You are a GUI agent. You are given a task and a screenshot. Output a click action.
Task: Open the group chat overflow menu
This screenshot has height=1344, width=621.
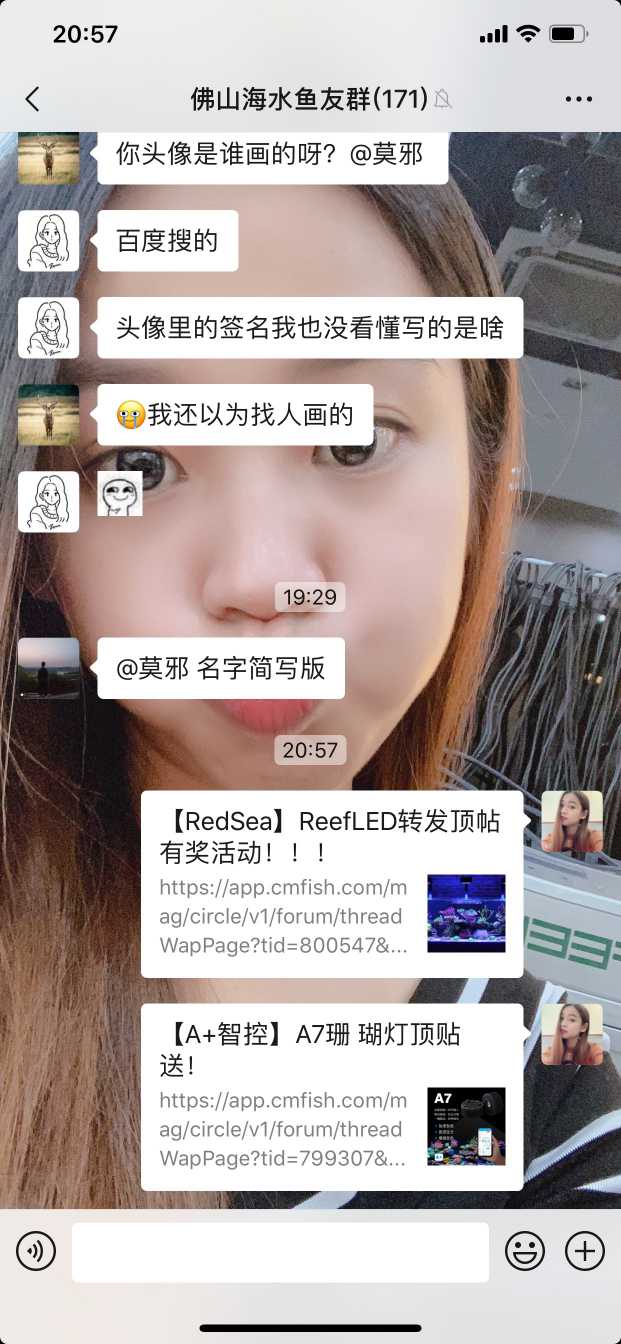tap(579, 99)
